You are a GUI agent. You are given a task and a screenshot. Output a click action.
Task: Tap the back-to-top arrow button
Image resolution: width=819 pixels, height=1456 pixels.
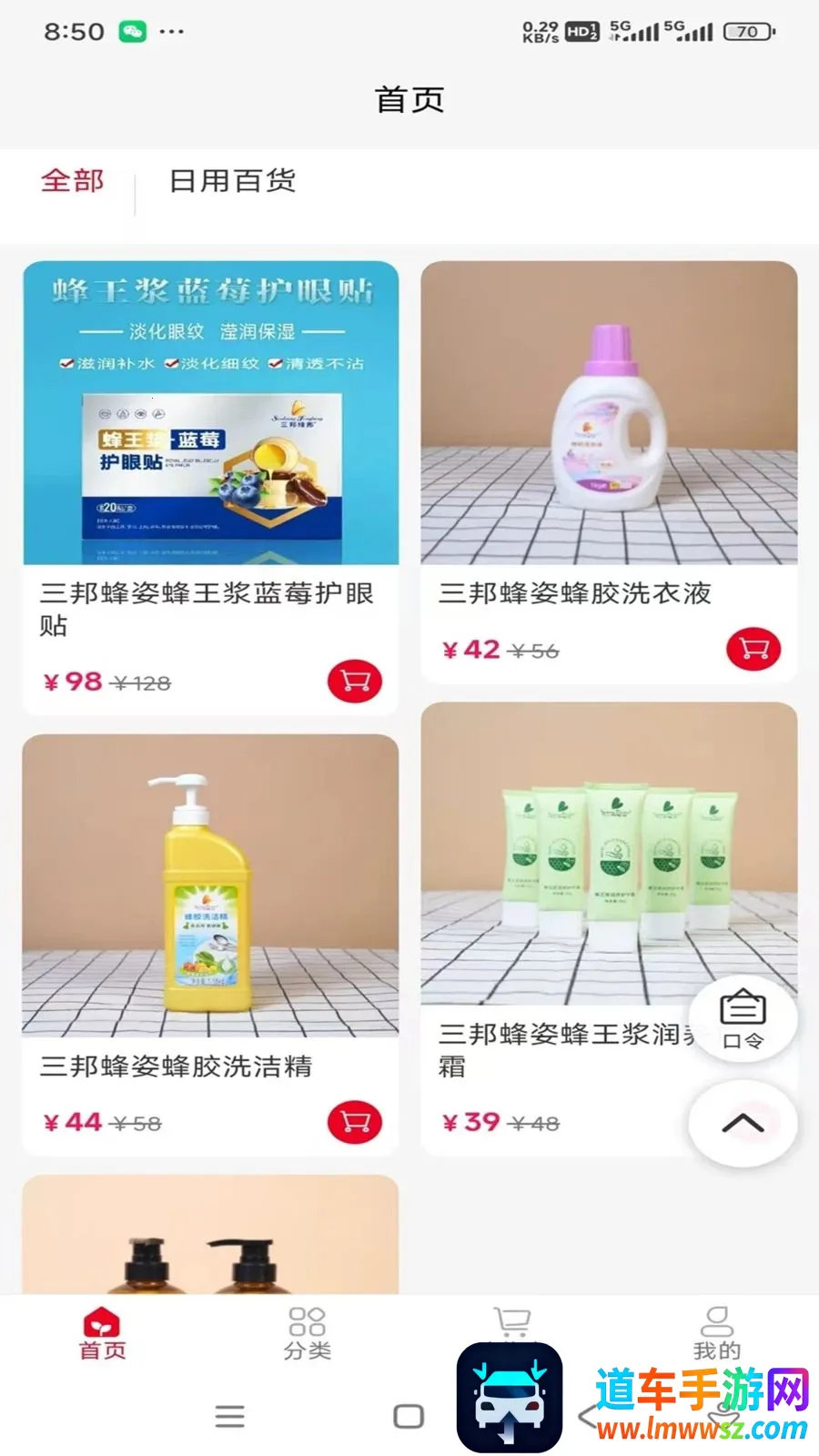click(x=743, y=1123)
